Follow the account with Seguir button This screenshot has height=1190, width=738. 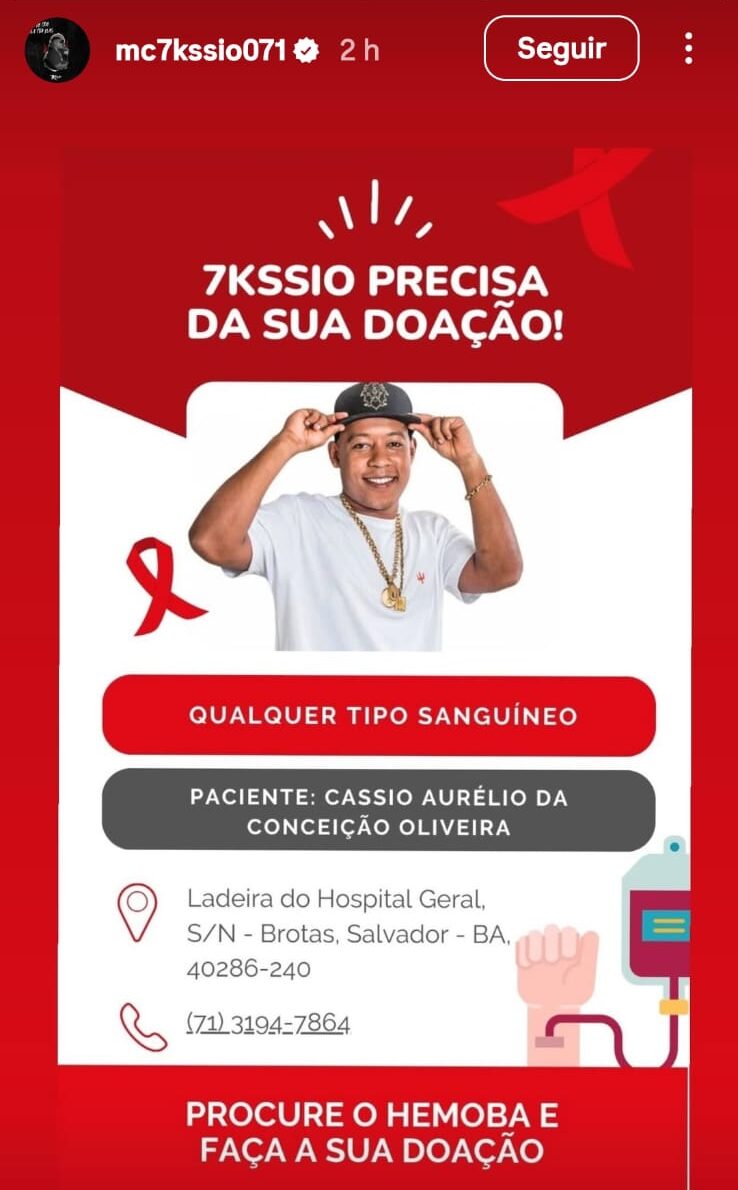click(561, 48)
